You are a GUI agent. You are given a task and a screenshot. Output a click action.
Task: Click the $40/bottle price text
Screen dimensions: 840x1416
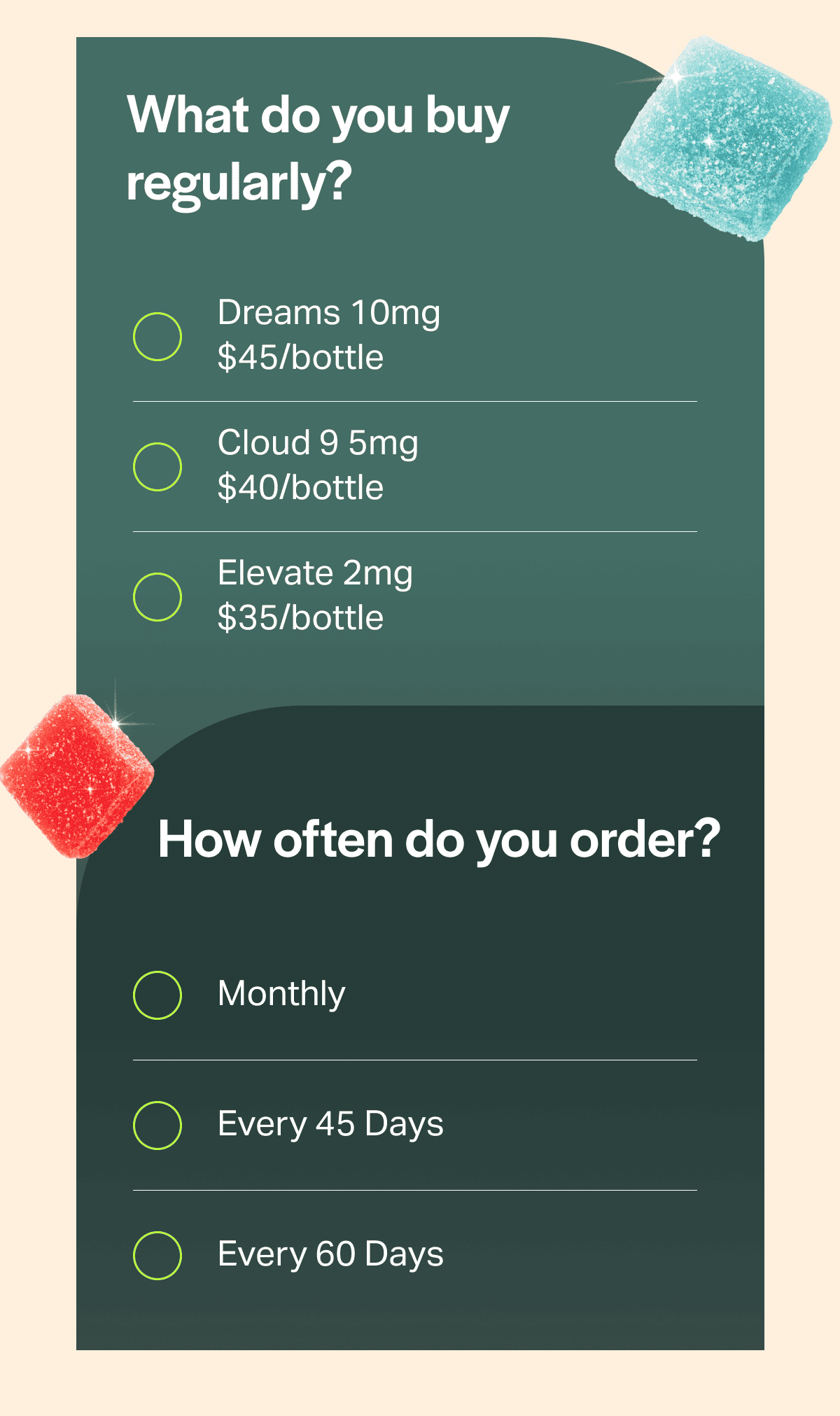(x=300, y=486)
